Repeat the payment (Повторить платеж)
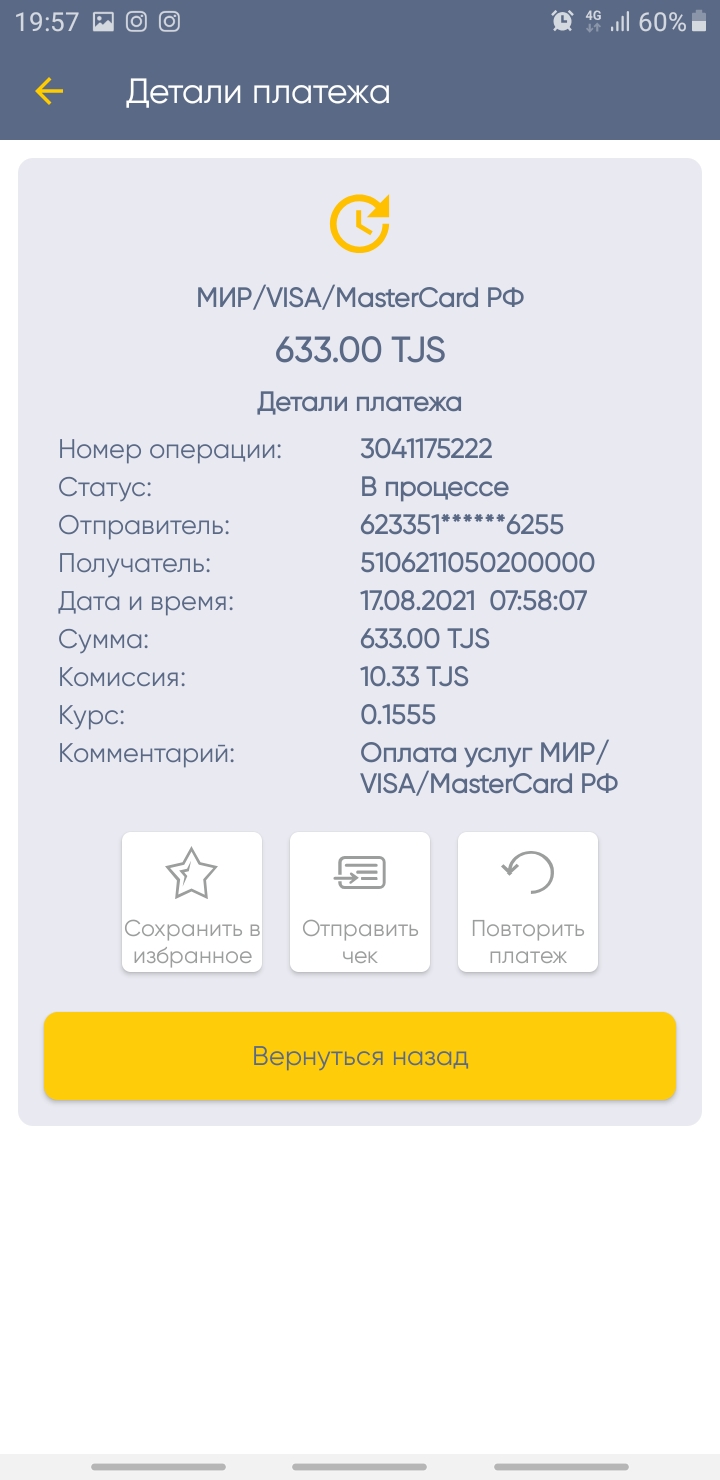 528,902
